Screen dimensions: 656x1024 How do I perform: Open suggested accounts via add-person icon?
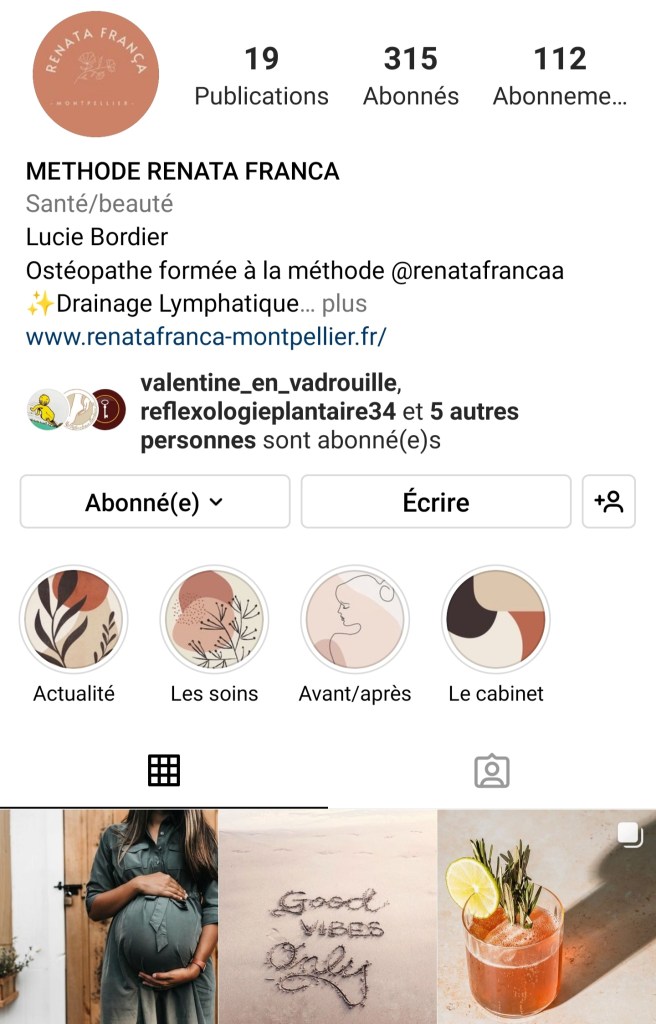coord(608,502)
